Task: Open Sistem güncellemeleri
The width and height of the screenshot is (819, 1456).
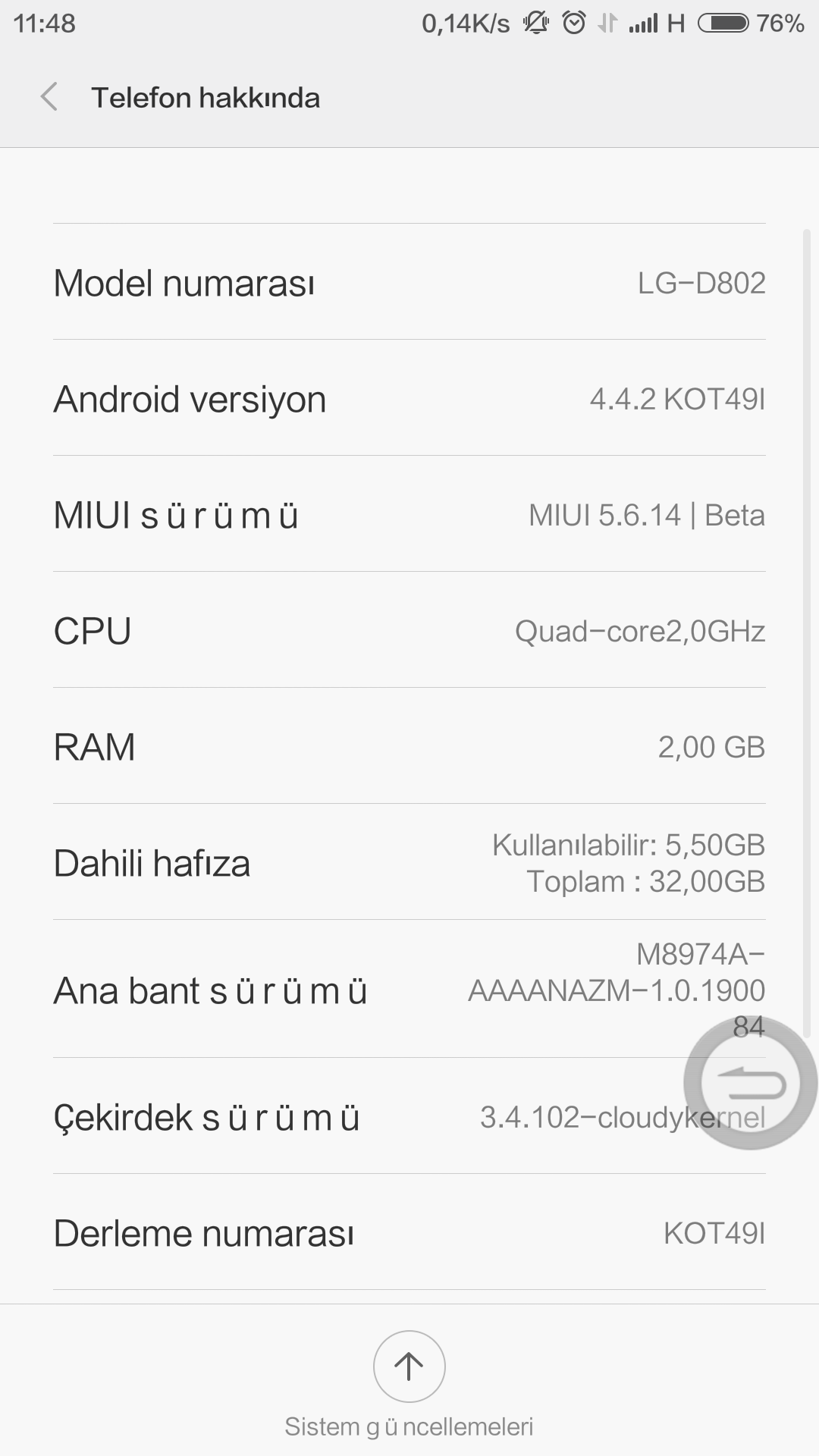Action: click(x=409, y=1367)
